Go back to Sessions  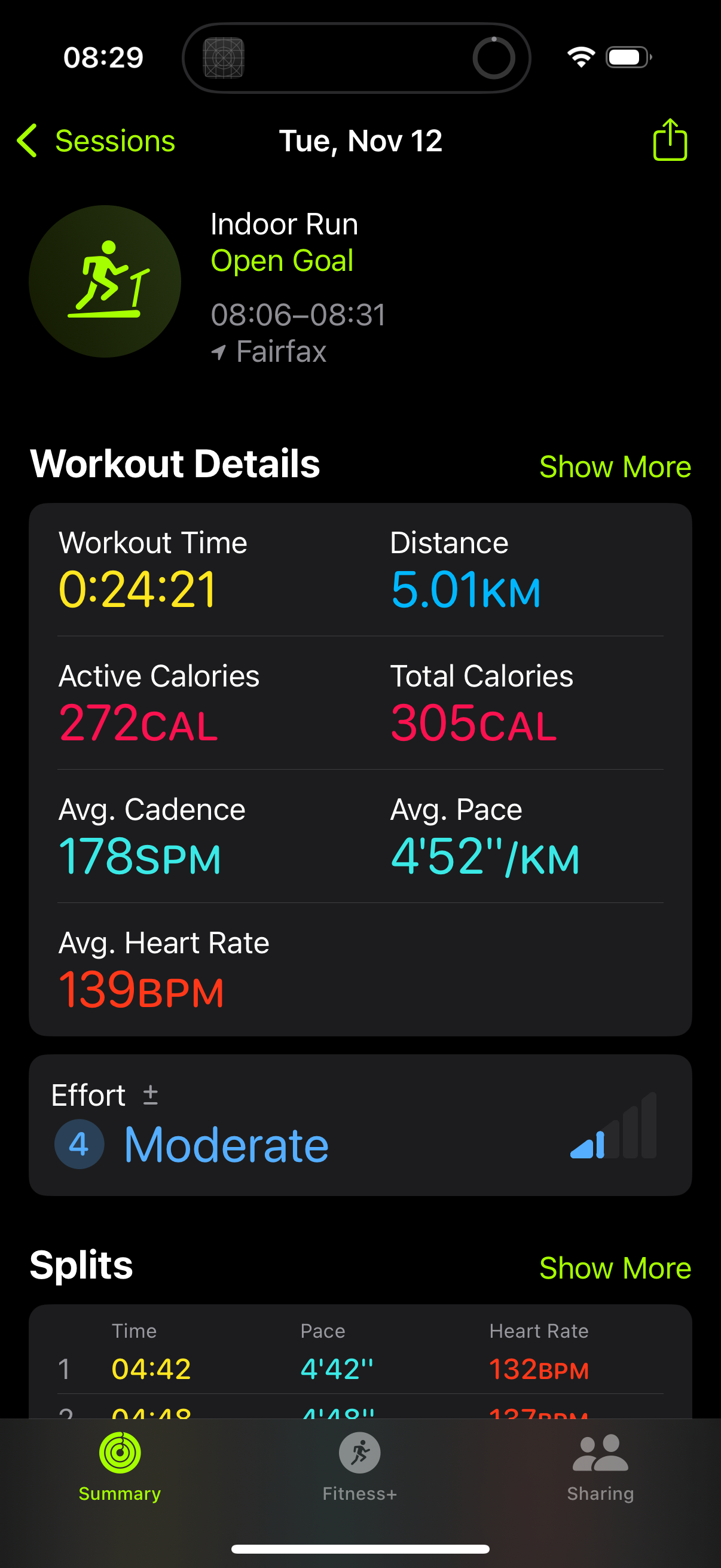coord(96,141)
